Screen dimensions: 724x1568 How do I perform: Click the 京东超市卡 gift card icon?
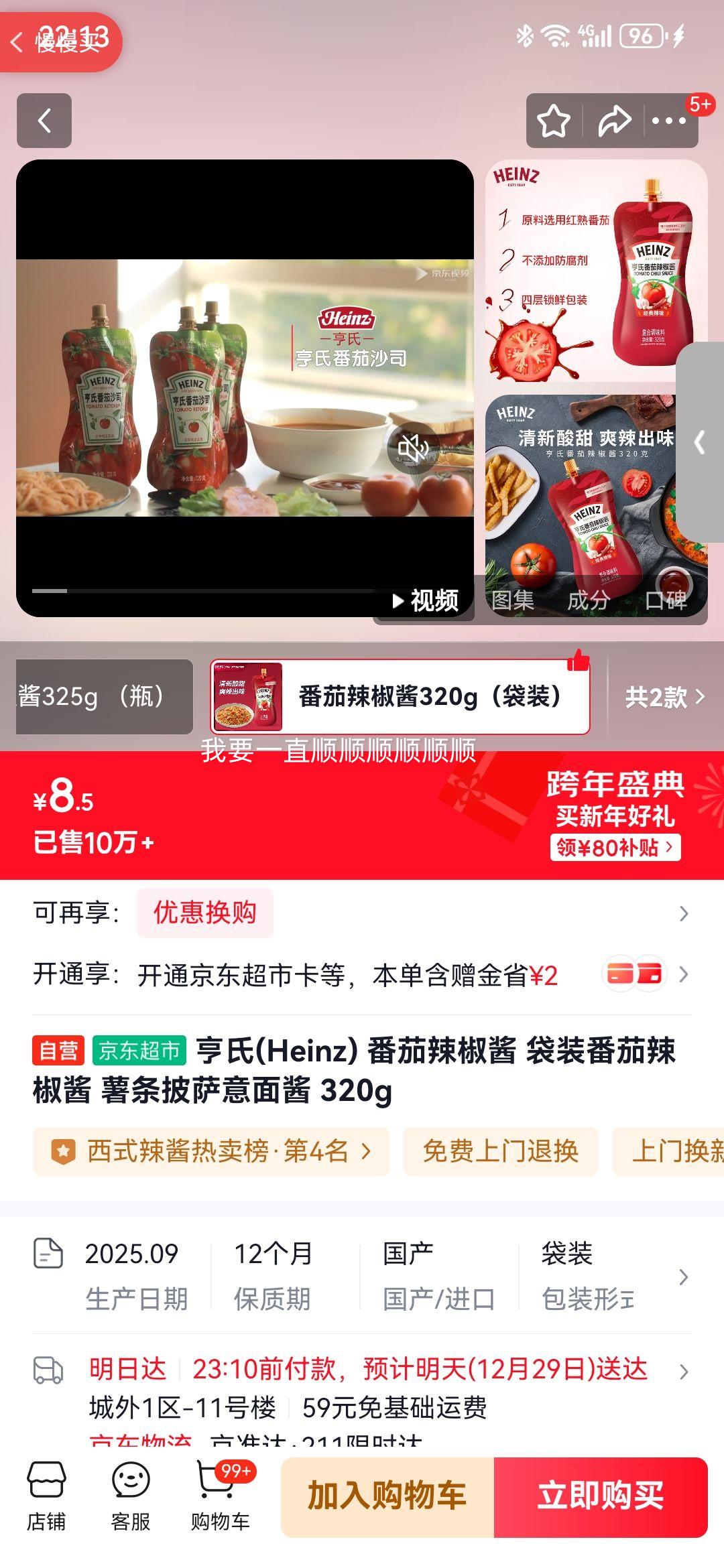(x=636, y=972)
